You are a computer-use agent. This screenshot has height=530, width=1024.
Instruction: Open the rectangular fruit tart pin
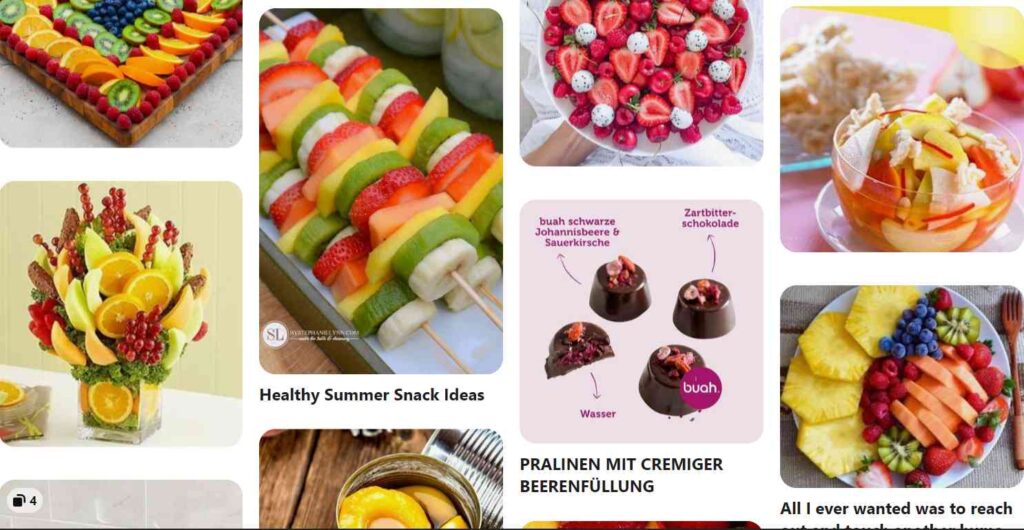pyautogui.click(x=121, y=70)
